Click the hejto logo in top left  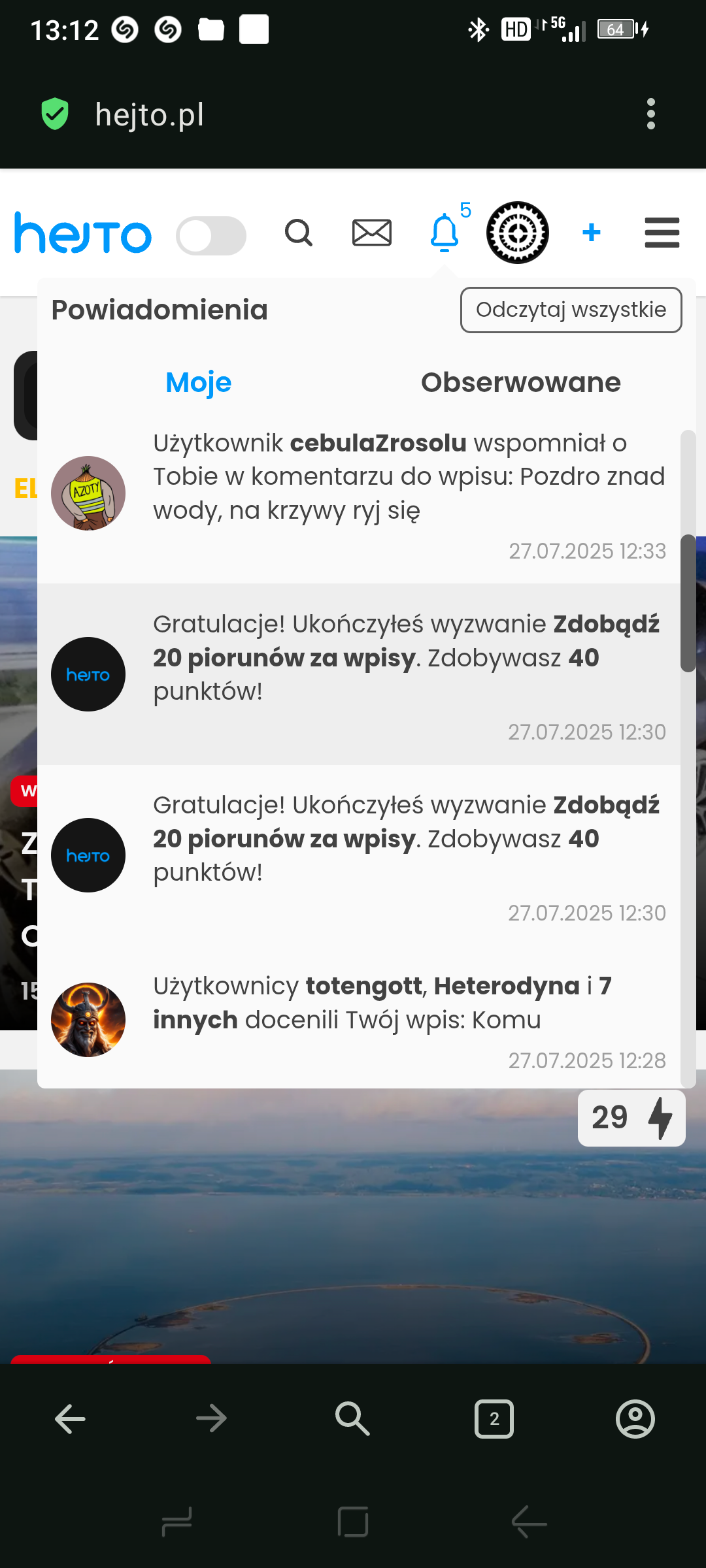coord(82,234)
